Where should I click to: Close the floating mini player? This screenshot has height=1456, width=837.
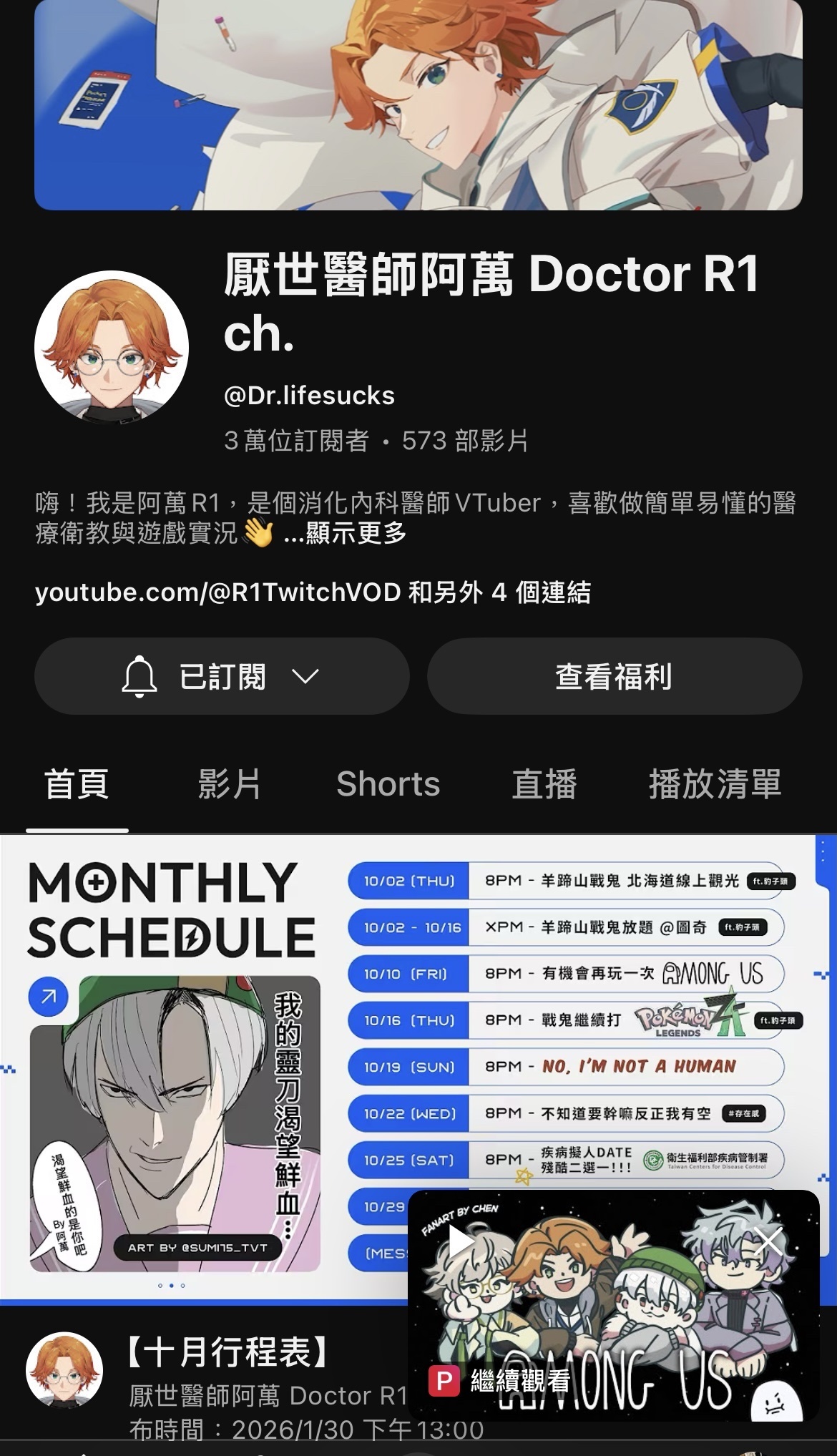[769, 1241]
